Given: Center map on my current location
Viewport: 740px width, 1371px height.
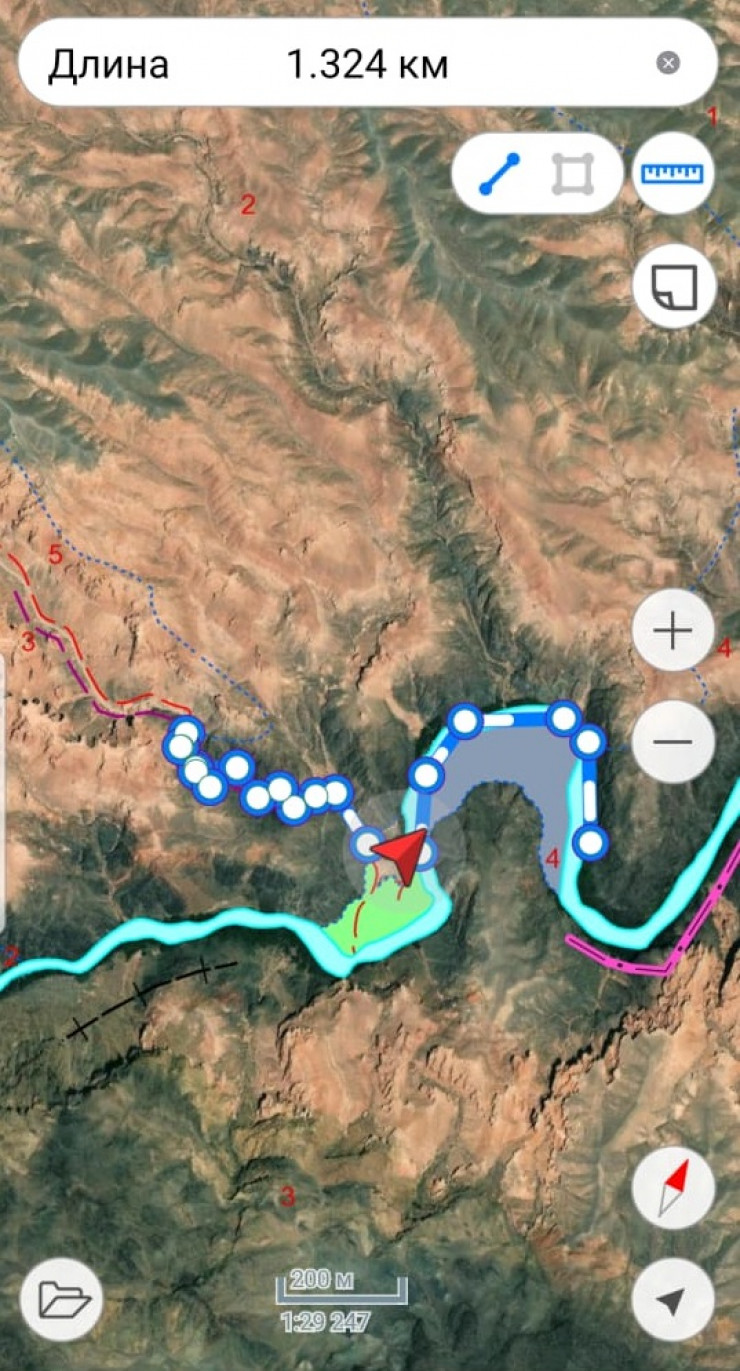Looking at the screenshot, I should (x=673, y=1300).
